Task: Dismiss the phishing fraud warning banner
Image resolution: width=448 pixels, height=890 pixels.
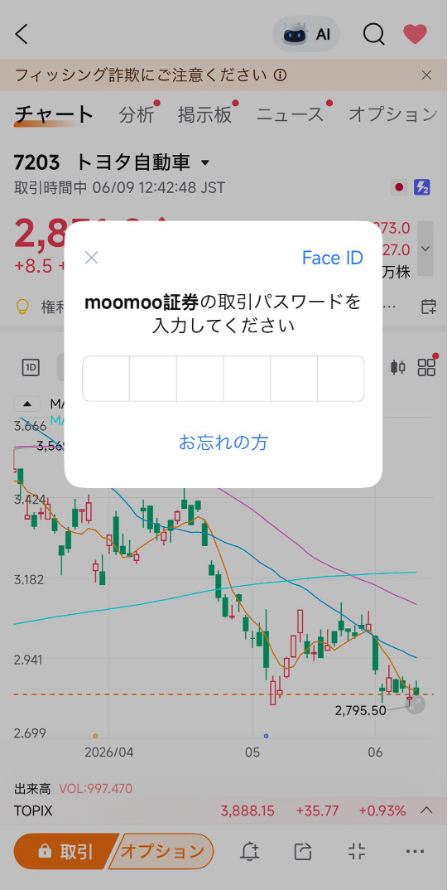Action: pos(426,75)
